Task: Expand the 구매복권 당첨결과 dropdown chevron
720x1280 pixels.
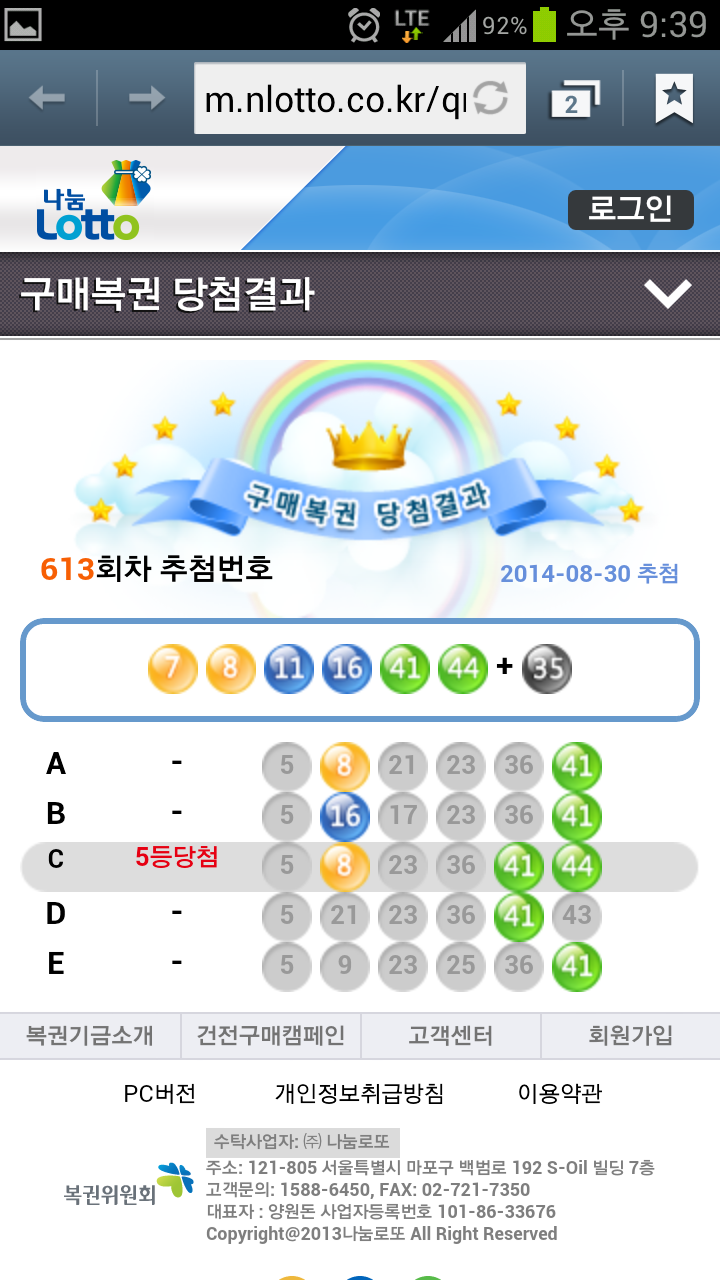Action: [x=667, y=293]
